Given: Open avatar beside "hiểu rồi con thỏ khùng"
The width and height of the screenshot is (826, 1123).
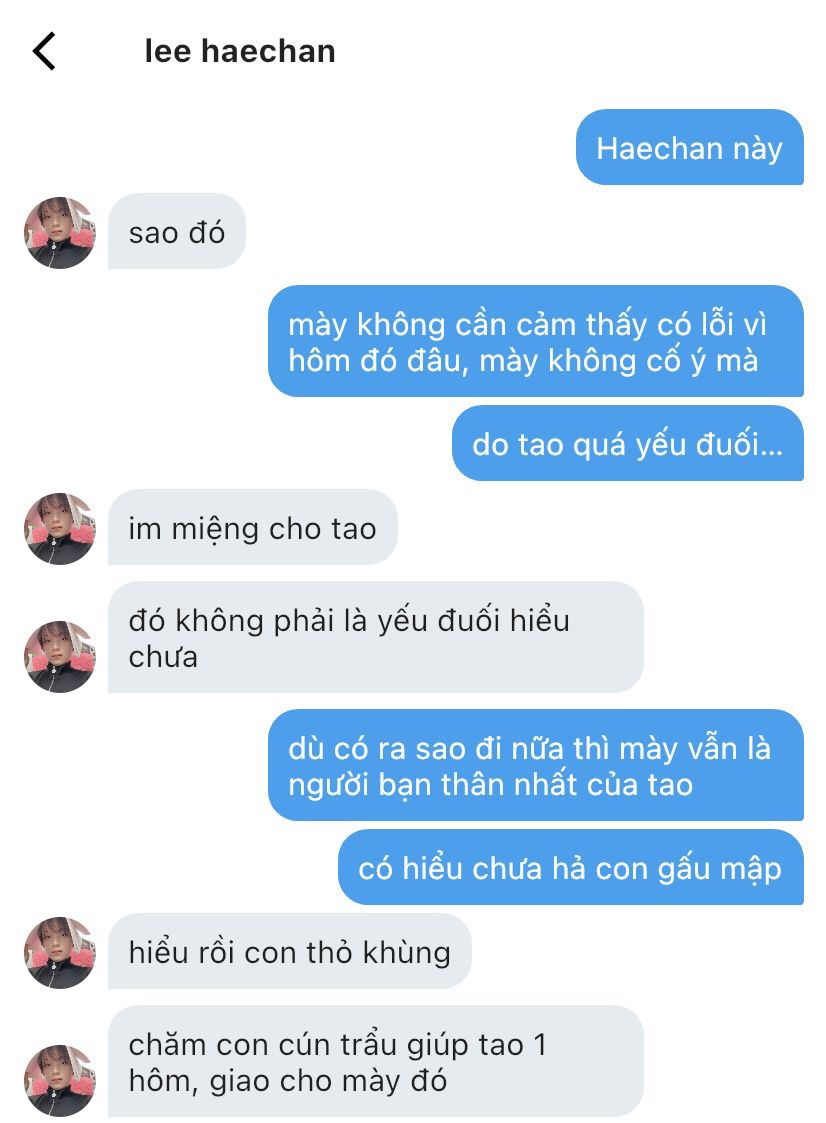Looking at the screenshot, I should [x=60, y=952].
